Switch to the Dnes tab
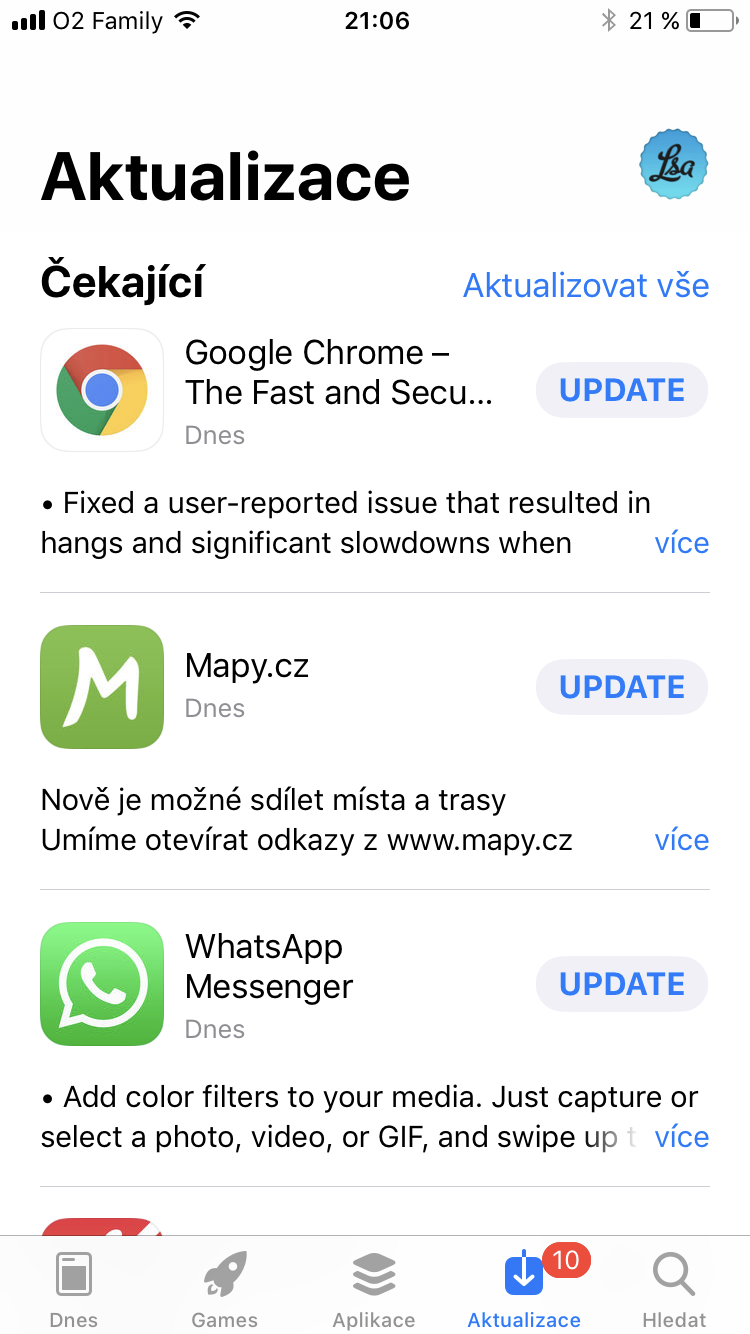750x1334 pixels. coord(74,1288)
